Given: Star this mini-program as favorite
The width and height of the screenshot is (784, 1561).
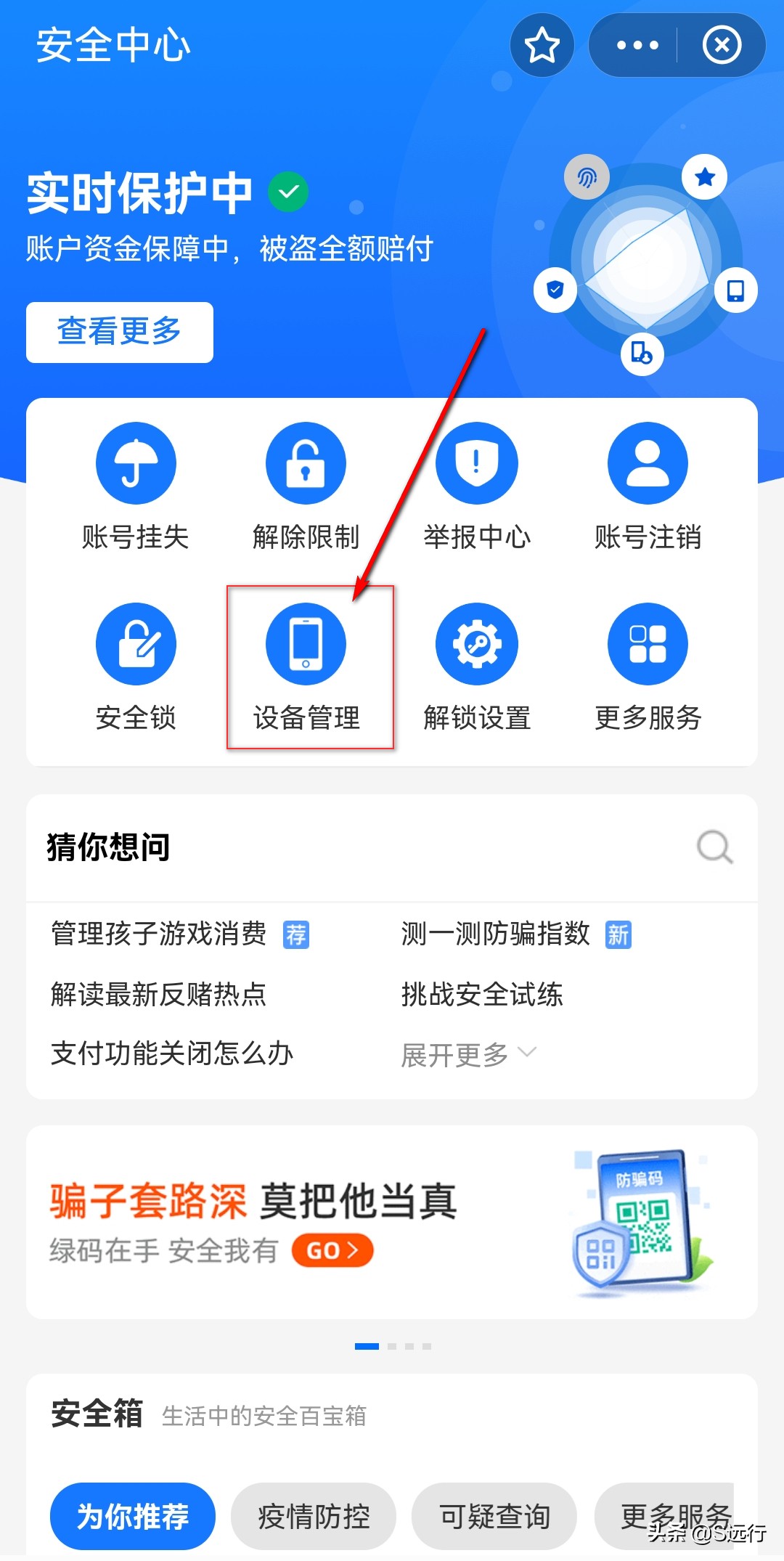Looking at the screenshot, I should click(x=542, y=45).
